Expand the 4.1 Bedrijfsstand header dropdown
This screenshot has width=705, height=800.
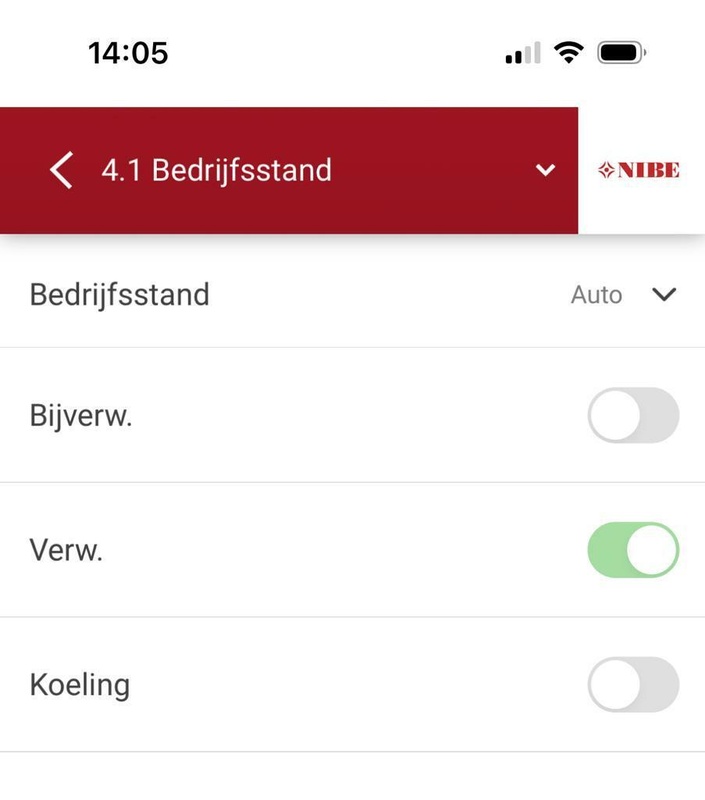545,171
